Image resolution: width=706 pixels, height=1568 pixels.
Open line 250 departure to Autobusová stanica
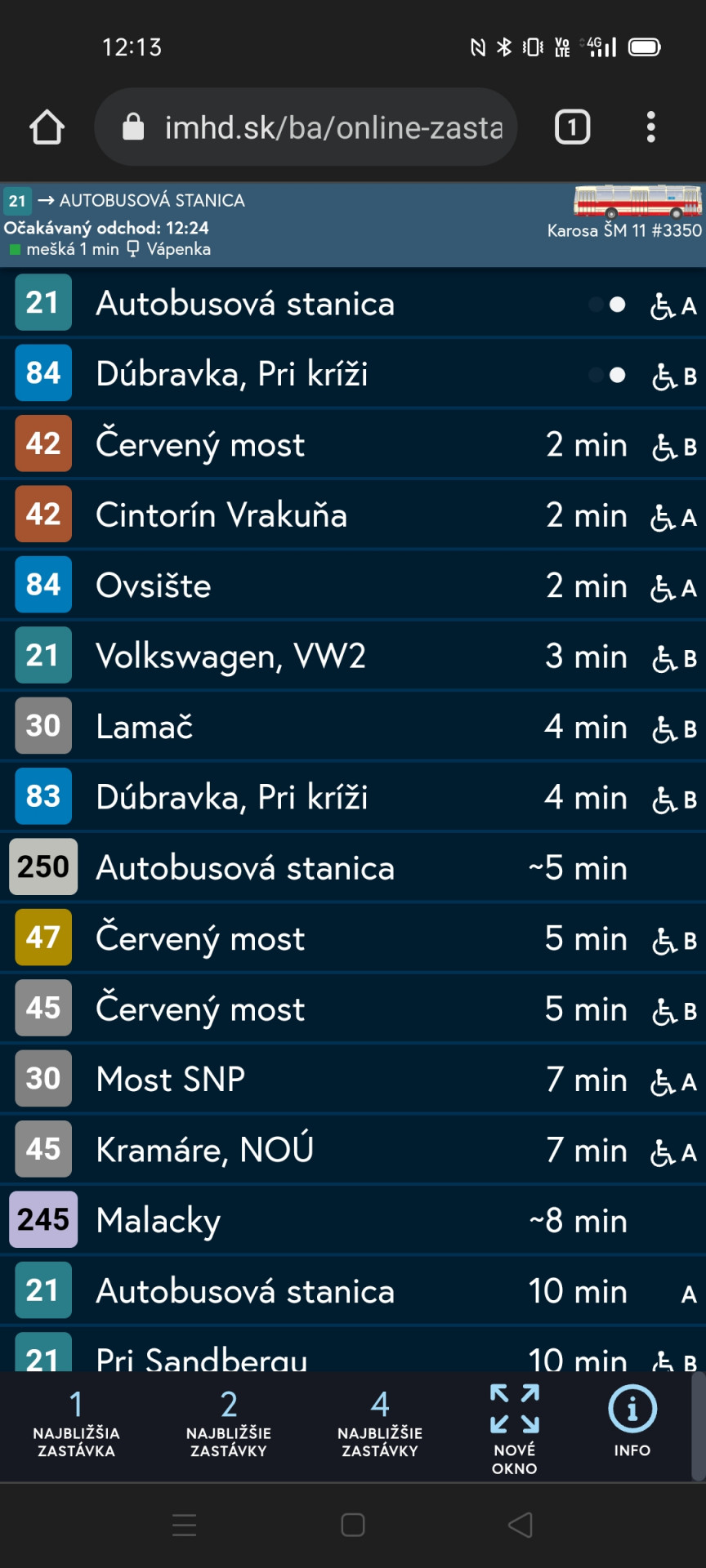point(351,867)
